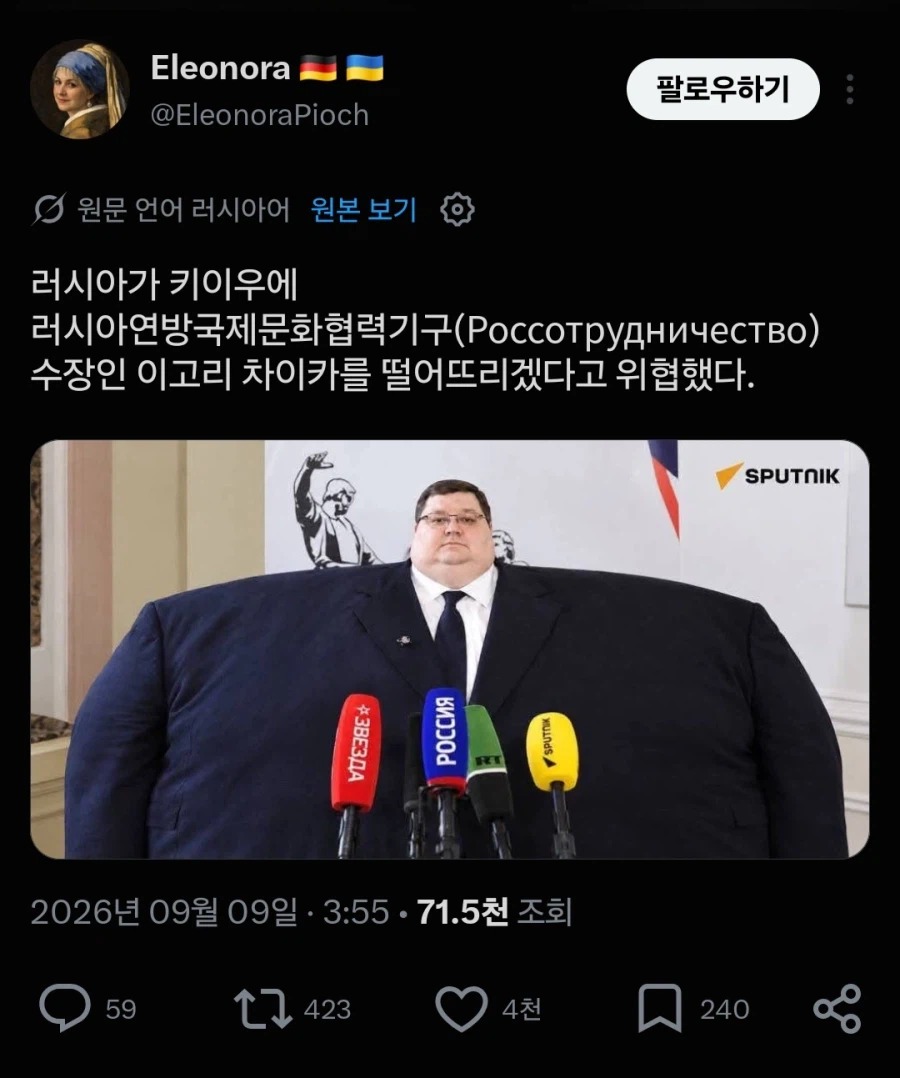Tap the 팔로우하기 follow button
This screenshot has height=1078, width=900.
point(723,89)
